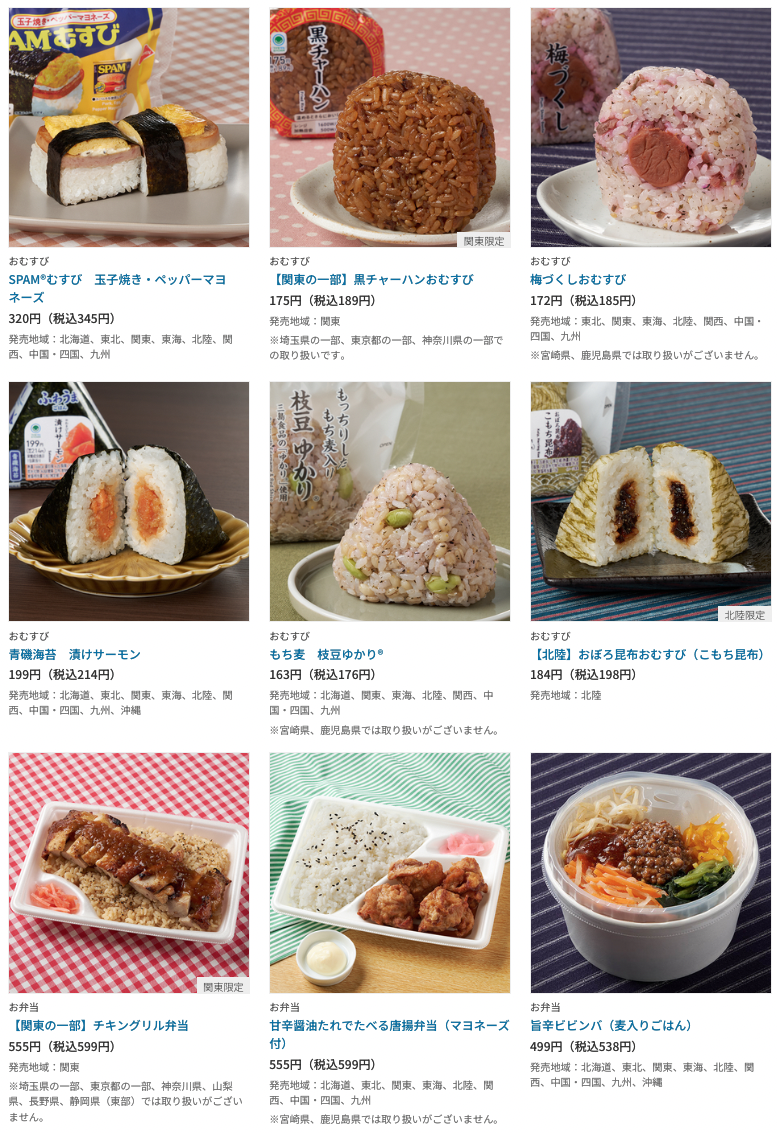Viewport: 777px width, 1133px height.
Task: Open the おぼろ昆布おむすび product image
Action: click(x=650, y=501)
